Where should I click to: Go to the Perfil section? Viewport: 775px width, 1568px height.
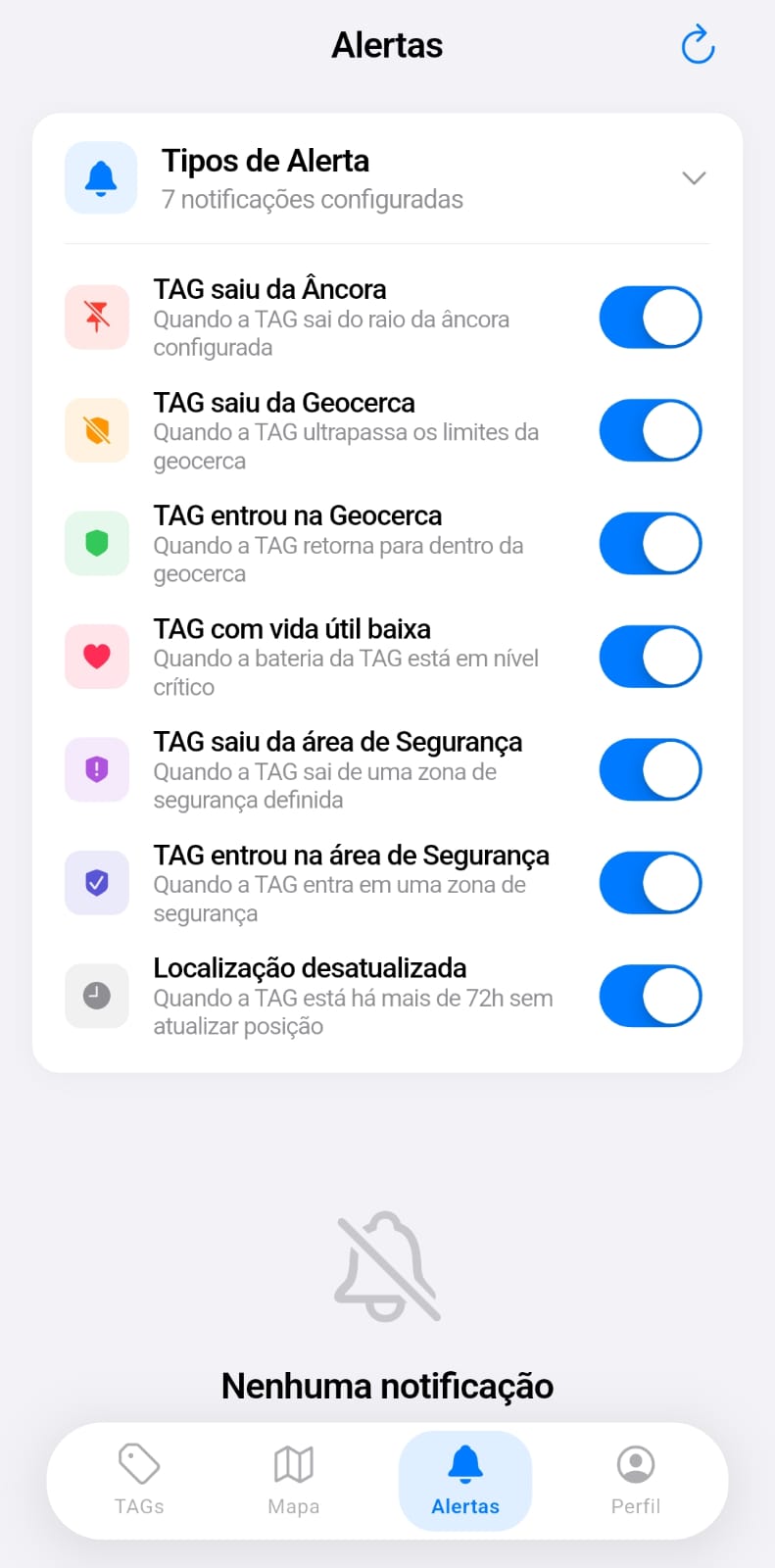[635, 1480]
